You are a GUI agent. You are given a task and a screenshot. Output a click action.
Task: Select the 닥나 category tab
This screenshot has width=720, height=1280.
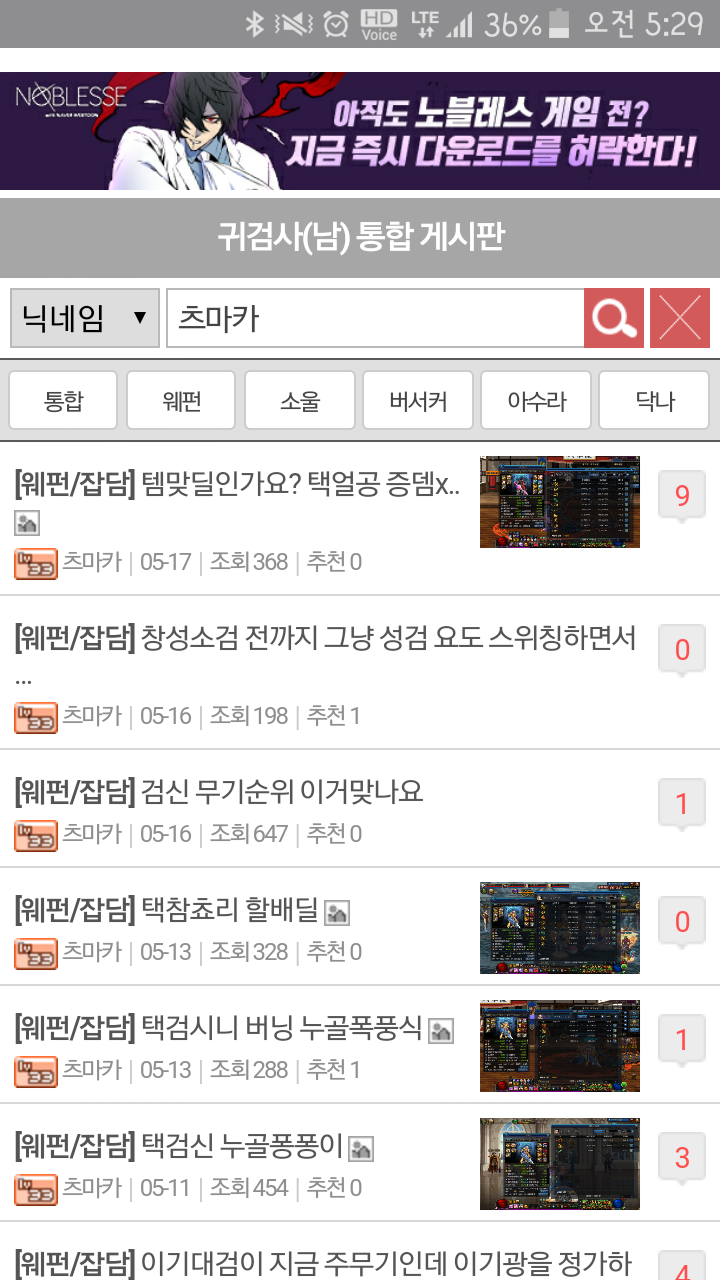(654, 401)
